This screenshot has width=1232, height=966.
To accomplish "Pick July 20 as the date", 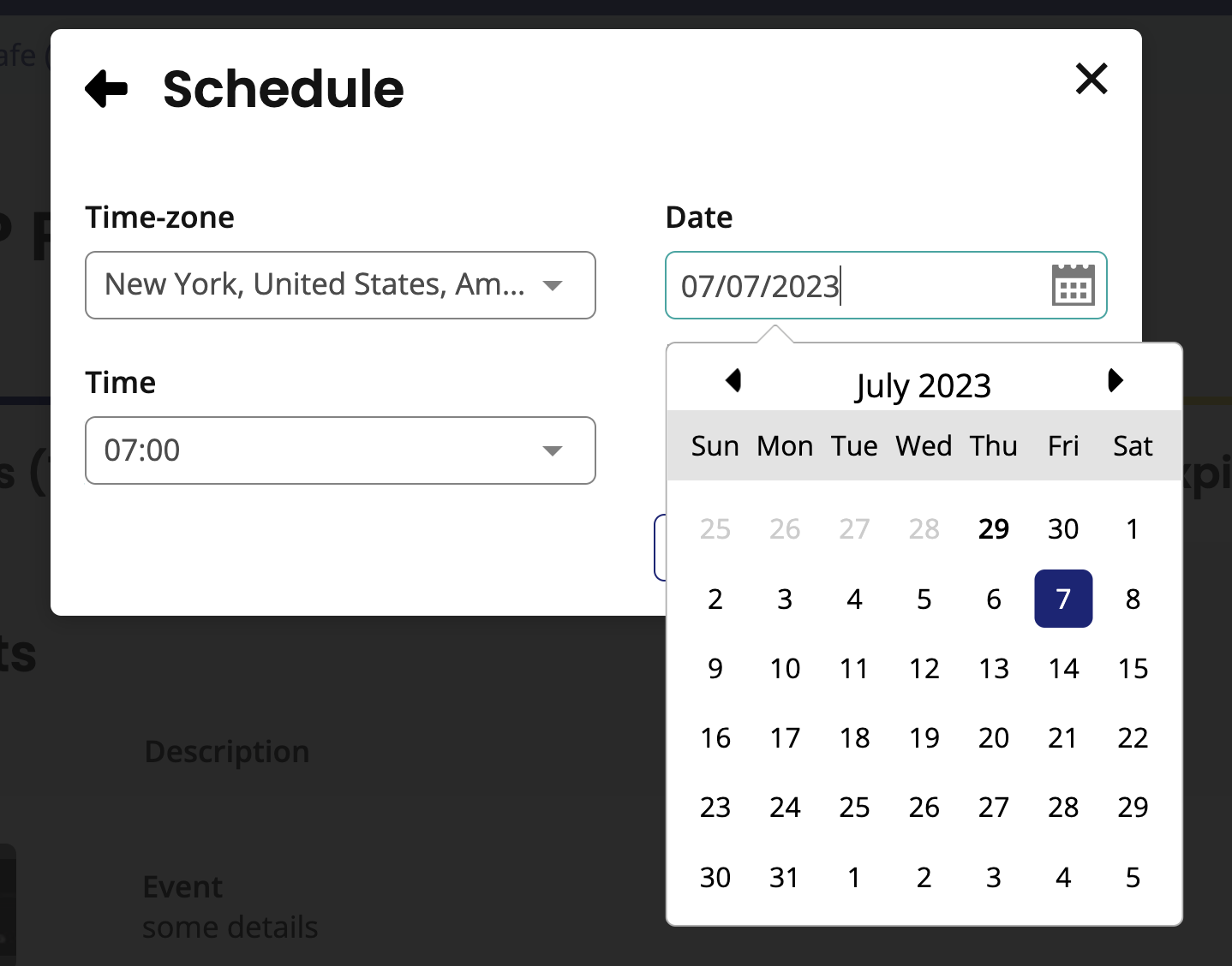I will tap(993, 738).
